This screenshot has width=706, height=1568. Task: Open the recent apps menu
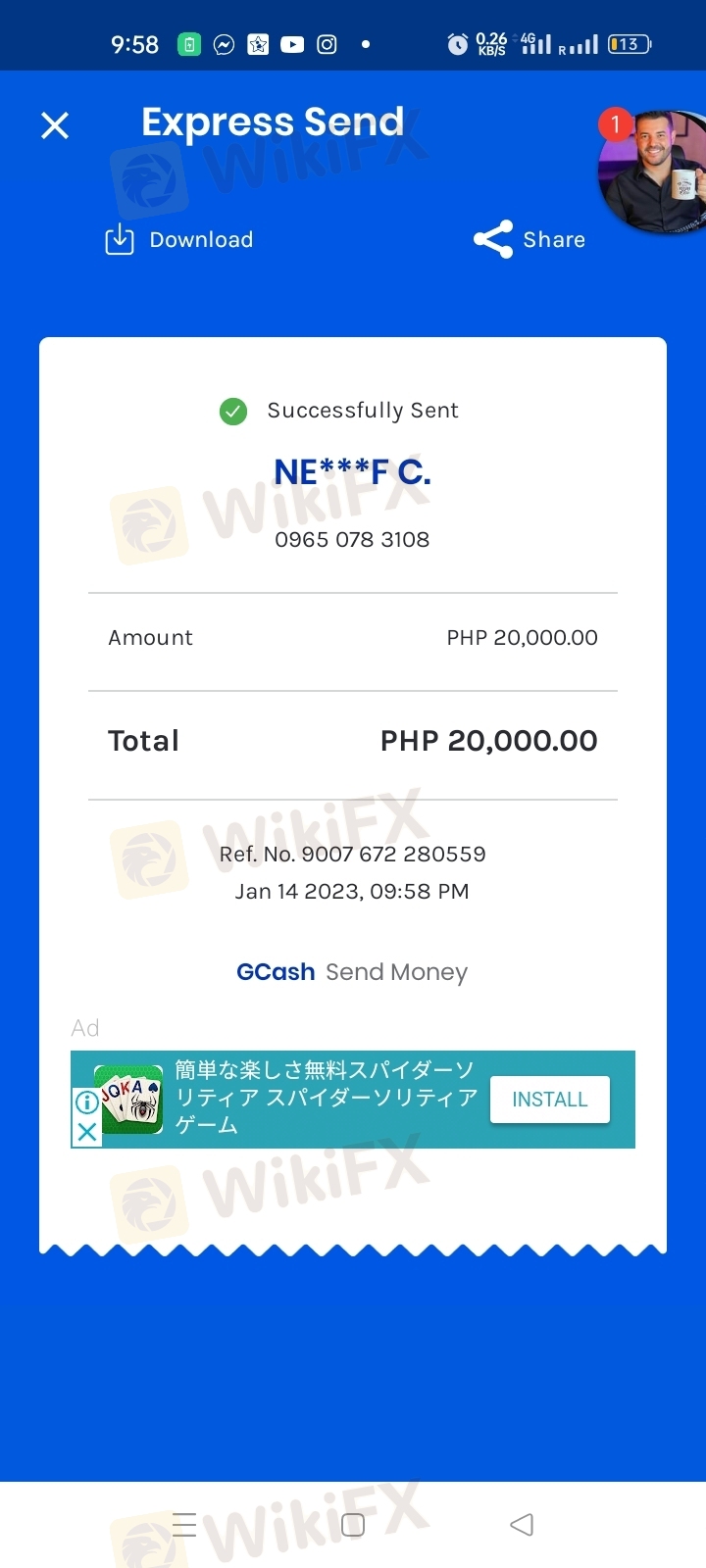pos(184,1524)
